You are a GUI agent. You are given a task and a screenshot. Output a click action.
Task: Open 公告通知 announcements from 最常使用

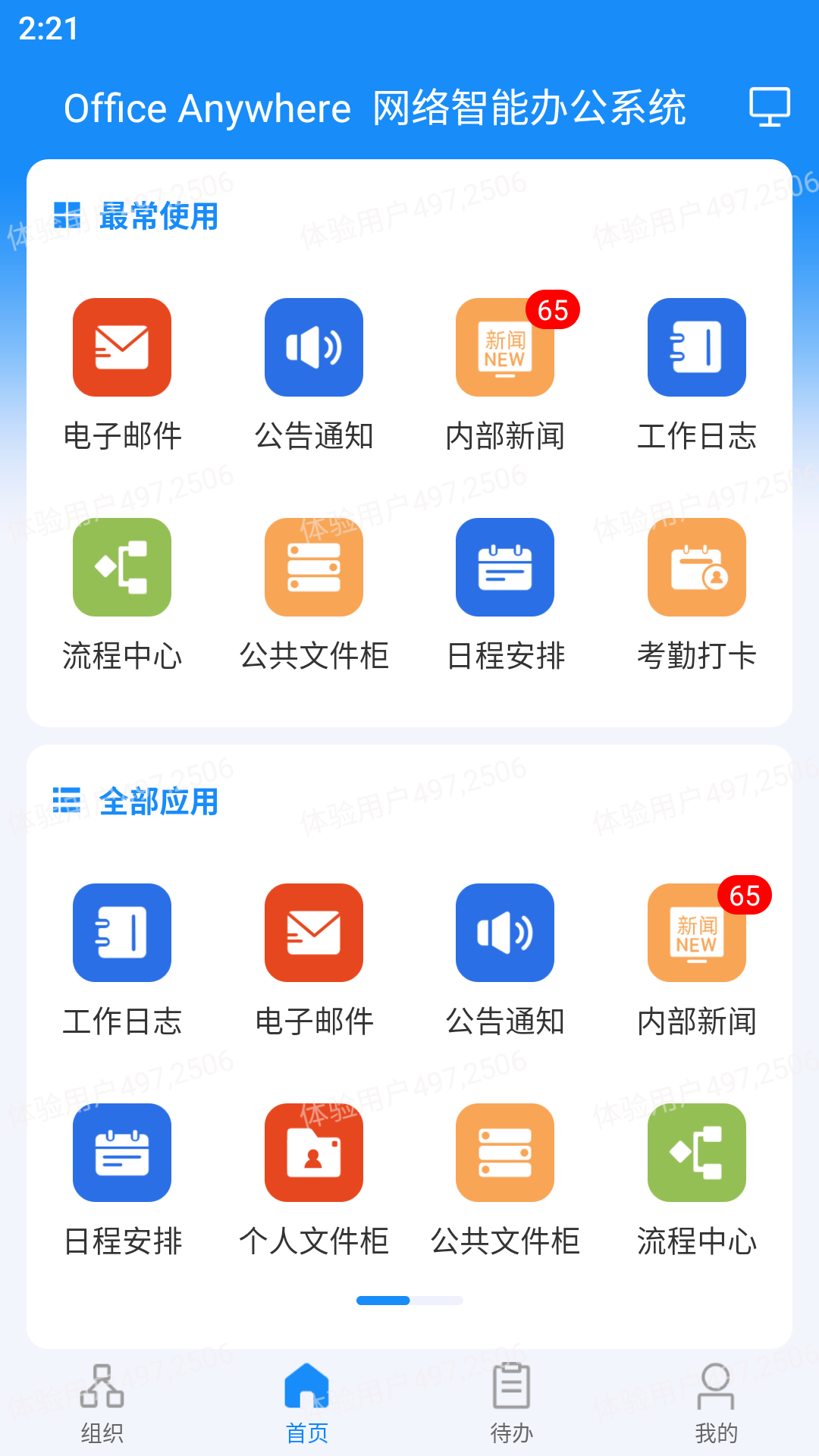(313, 347)
